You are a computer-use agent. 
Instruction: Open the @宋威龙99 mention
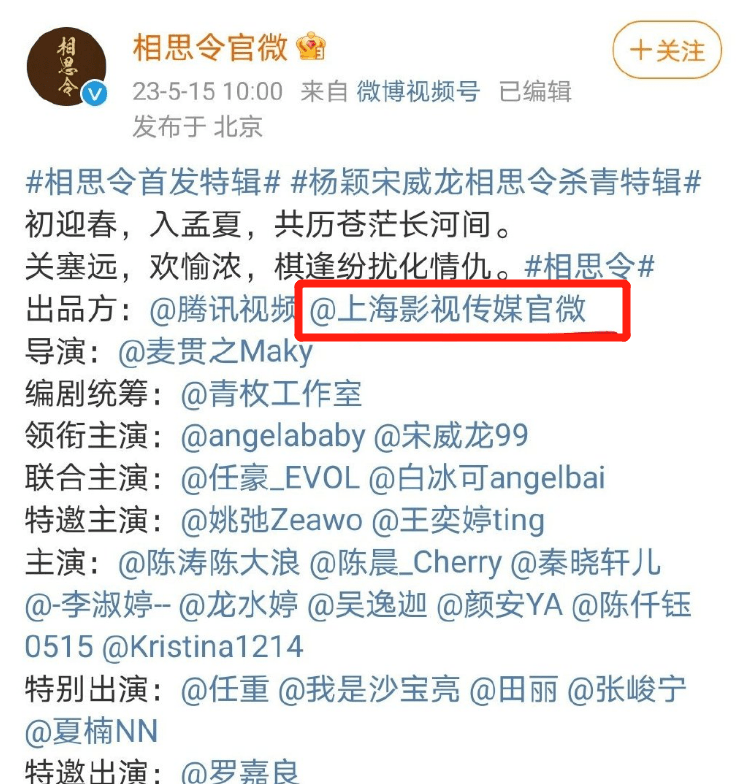click(x=451, y=436)
